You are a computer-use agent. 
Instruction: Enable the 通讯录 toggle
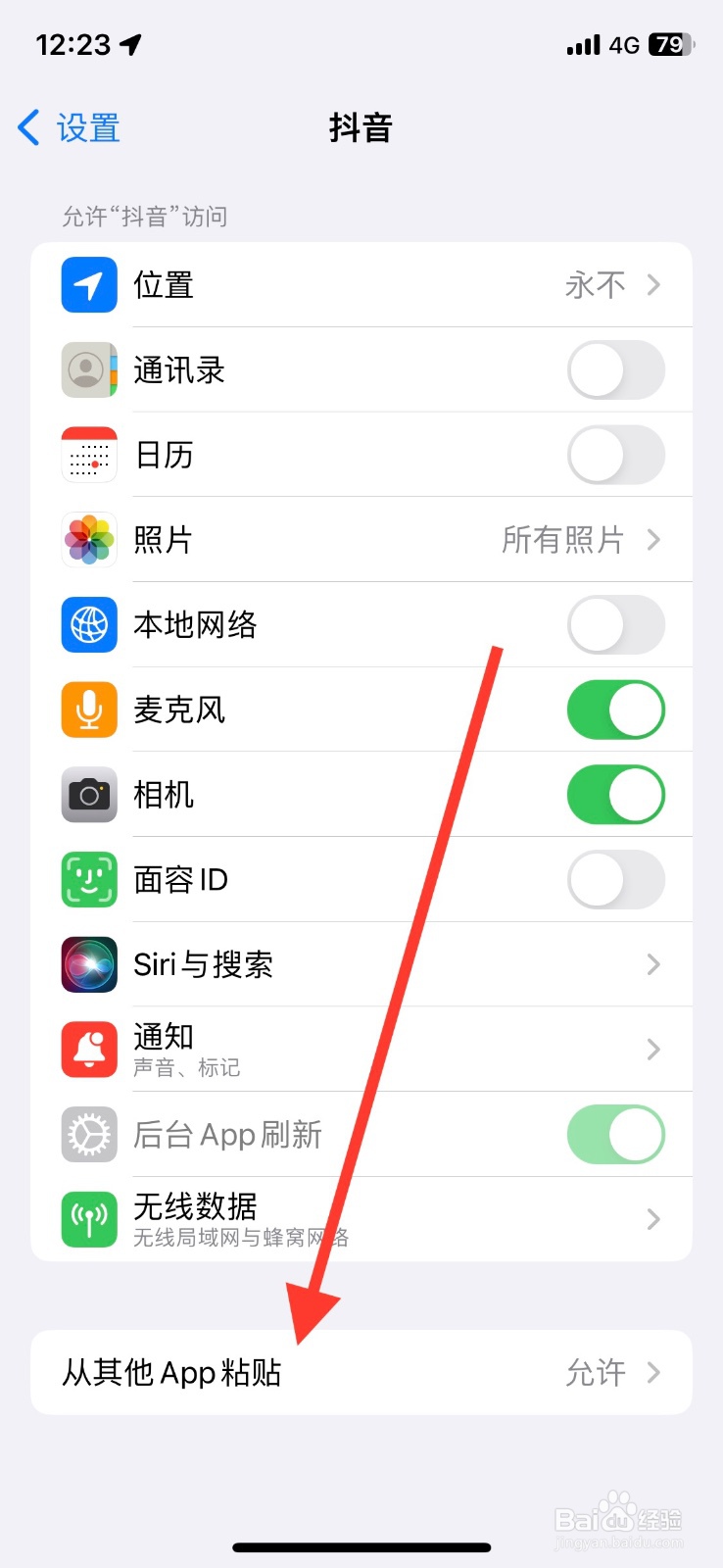tap(615, 369)
